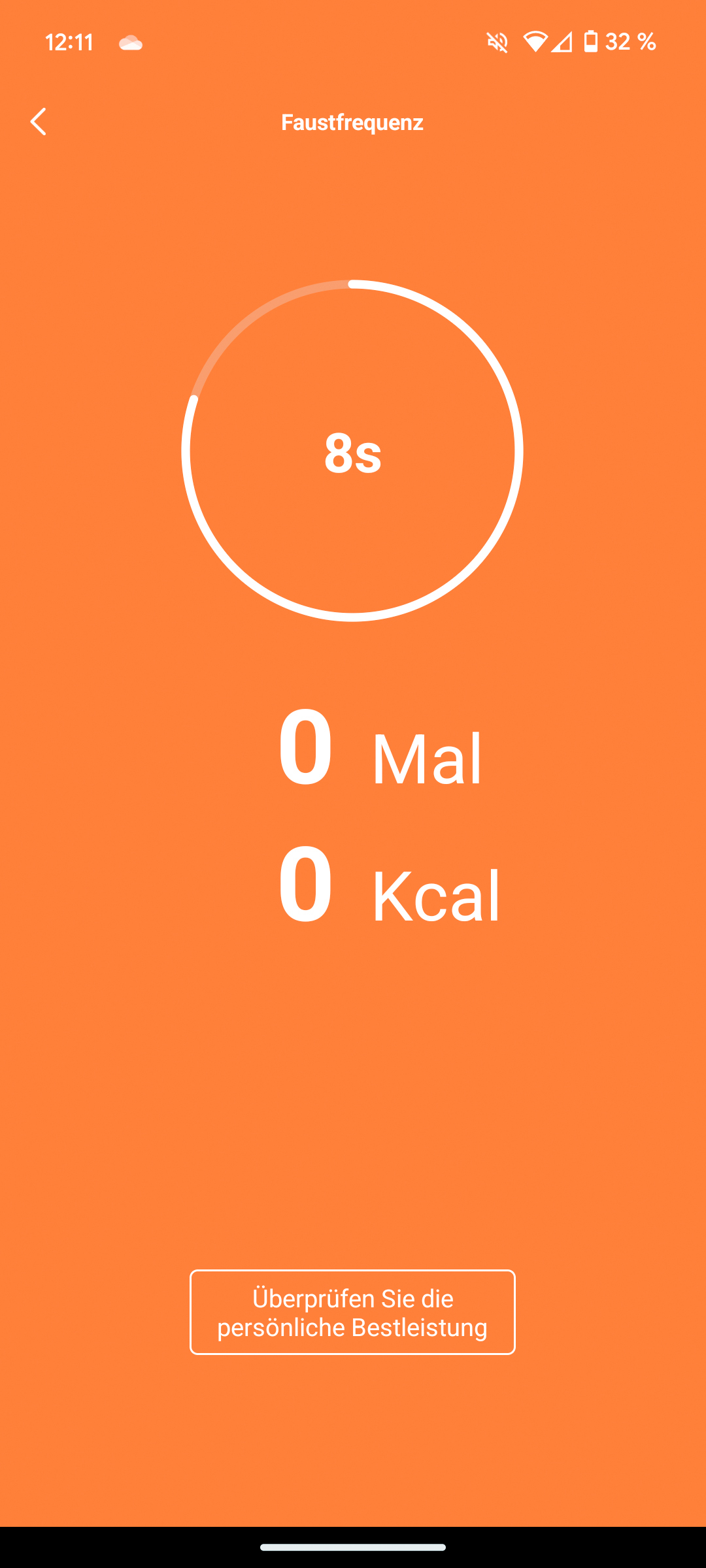
Task: Tap 'Überprüfen Sie die persönliche Bestleistung' button
Action: click(x=352, y=1313)
